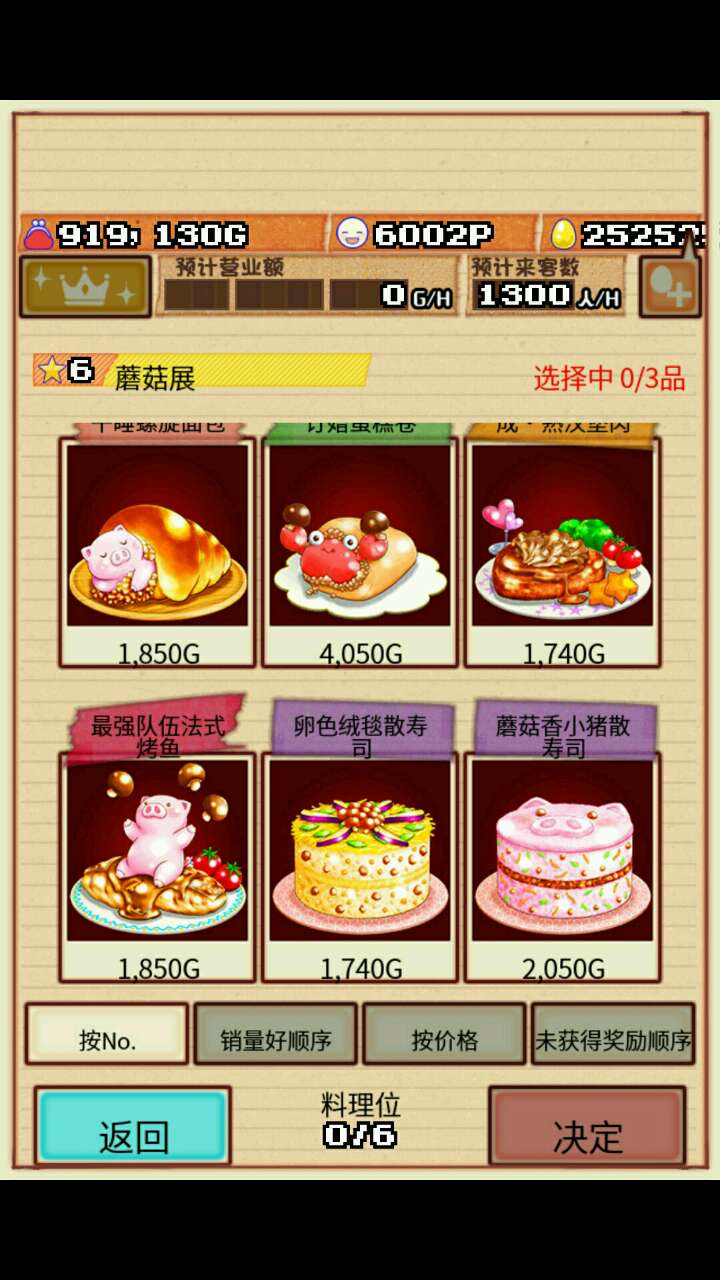
Task: Tap the add egg plus button
Action: click(x=669, y=288)
